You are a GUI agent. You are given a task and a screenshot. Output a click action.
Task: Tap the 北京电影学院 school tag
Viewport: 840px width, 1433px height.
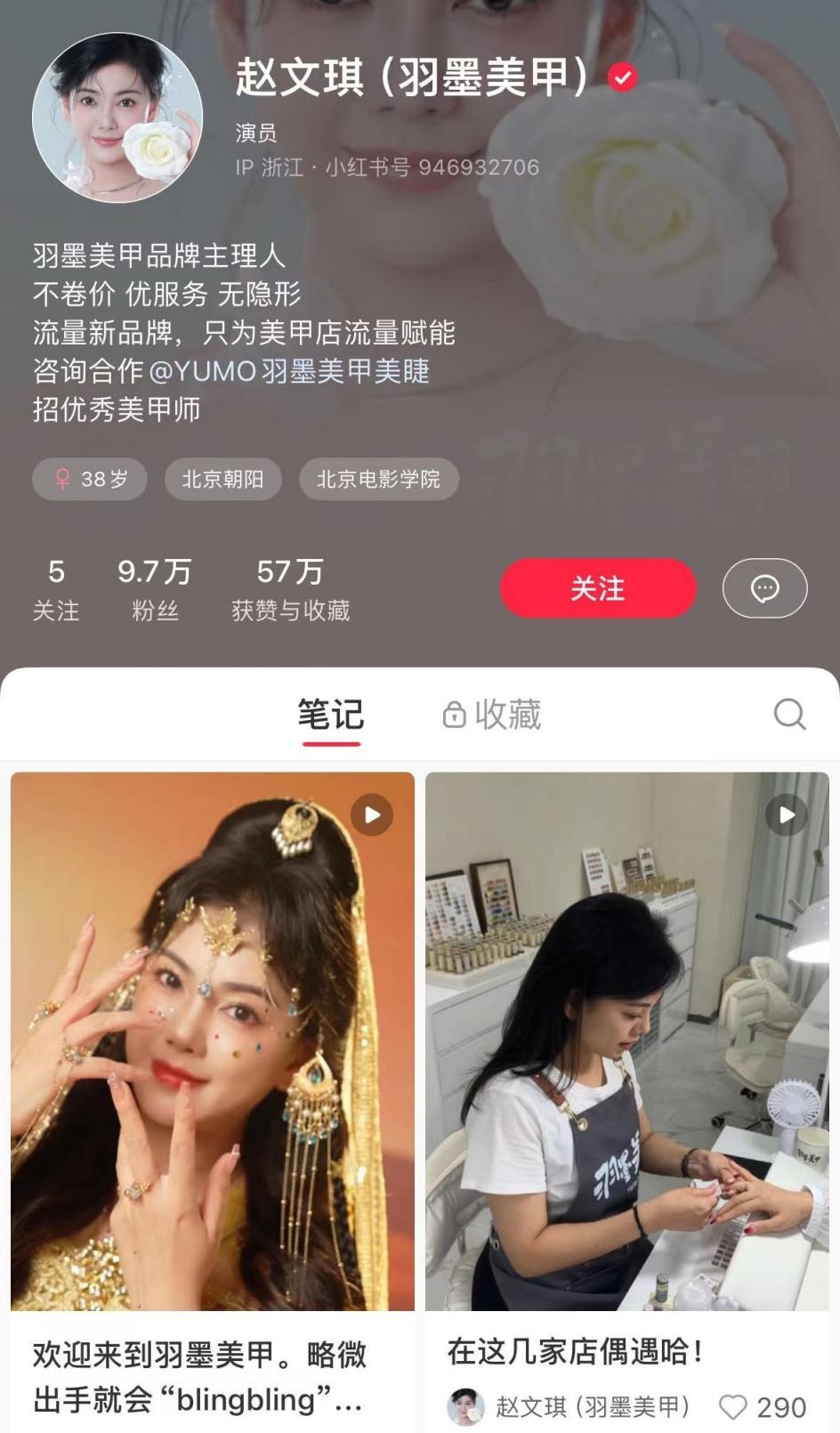(x=378, y=479)
